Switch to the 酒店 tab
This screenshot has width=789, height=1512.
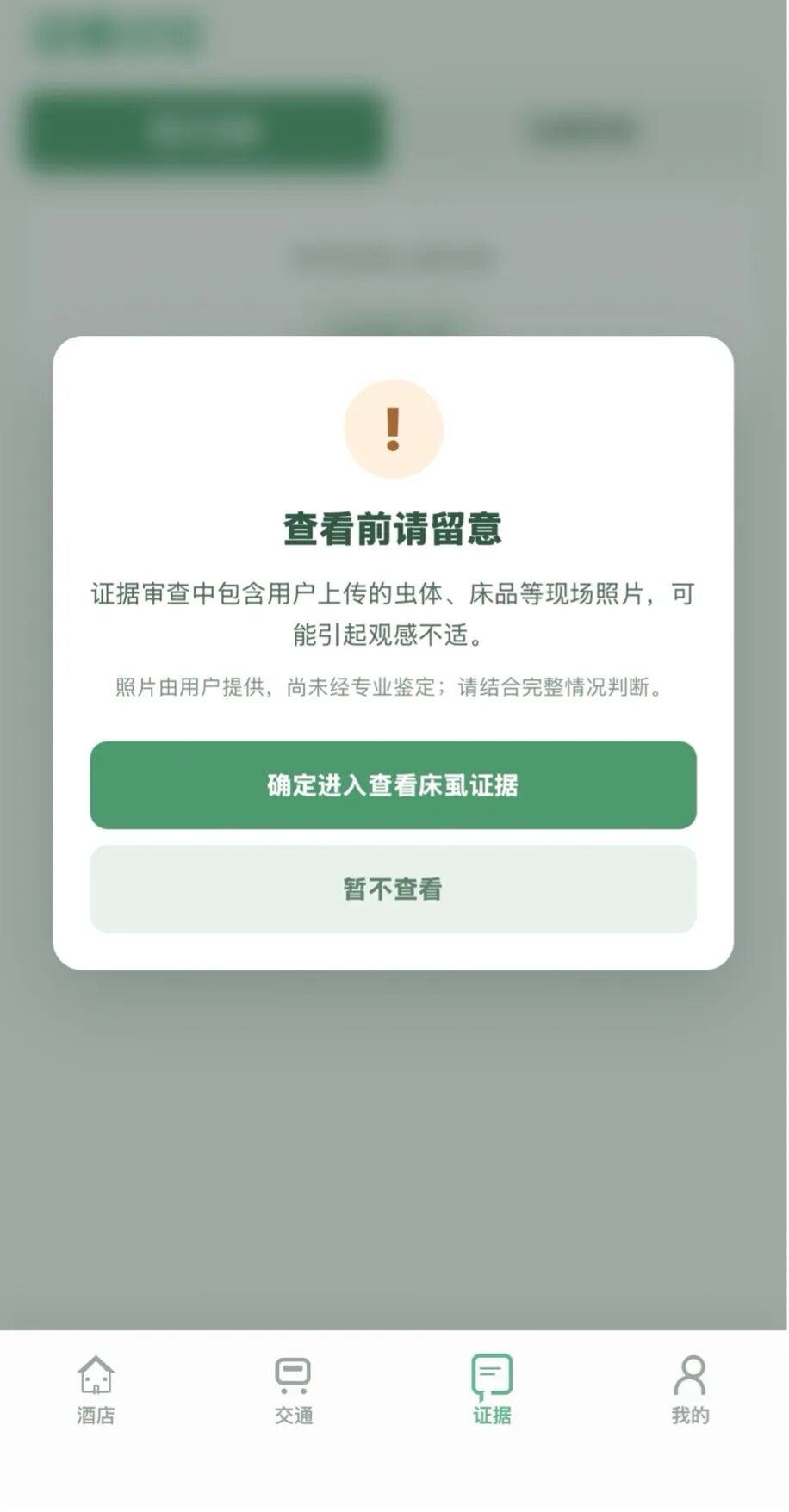tap(96, 1390)
